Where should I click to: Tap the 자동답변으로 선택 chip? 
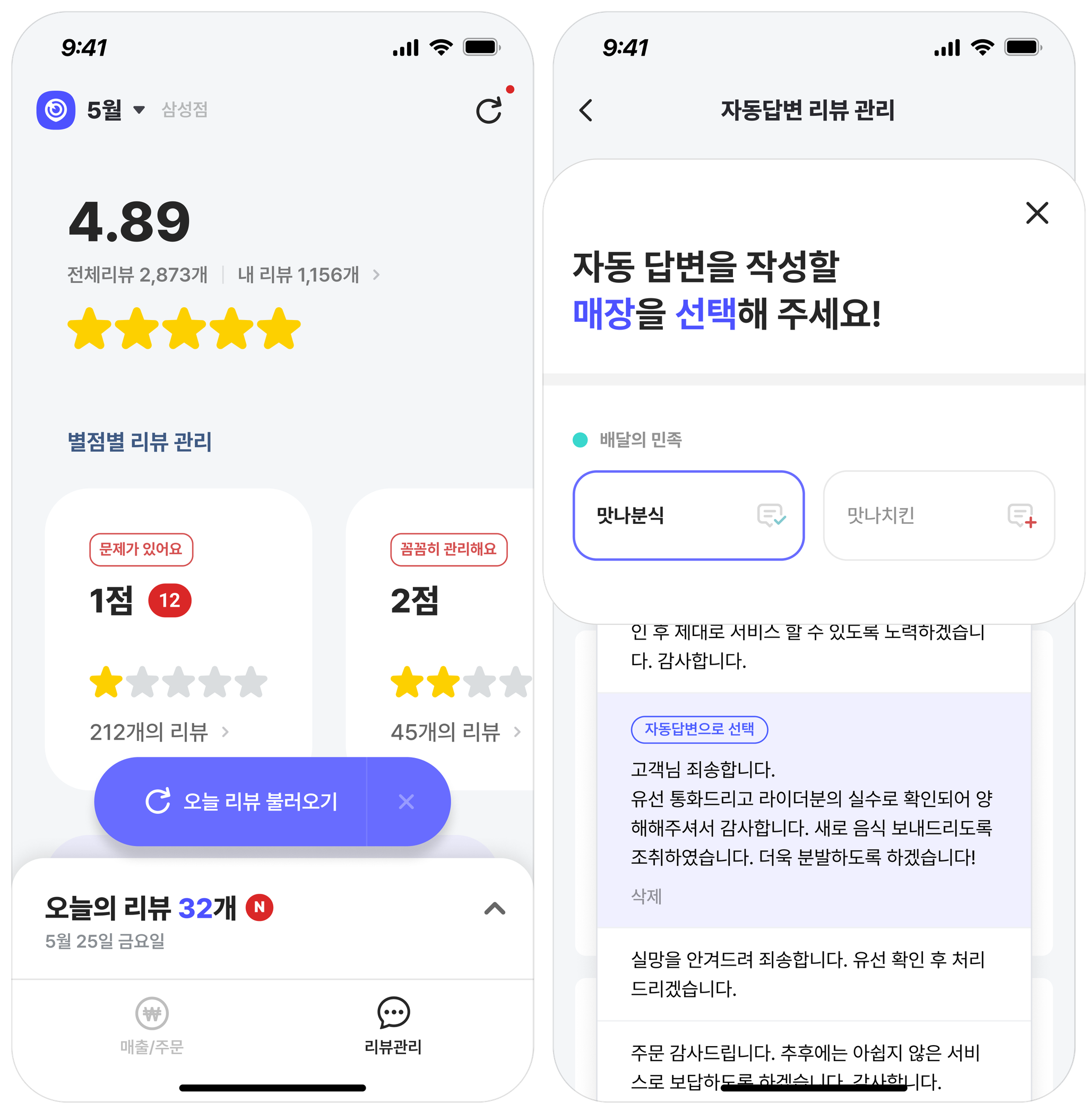coord(698,729)
